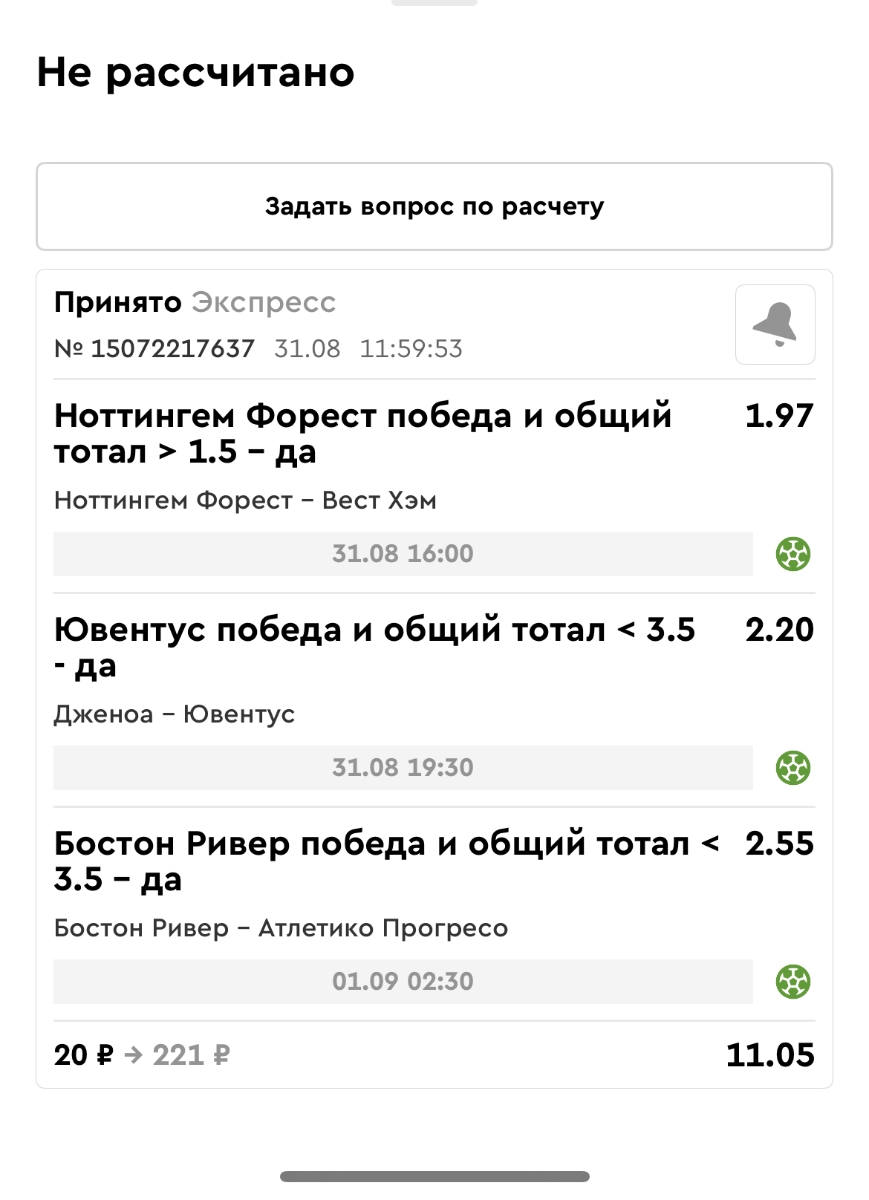Open the Ноттингем Форест – Вест Хэм event

click(x=245, y=500)
